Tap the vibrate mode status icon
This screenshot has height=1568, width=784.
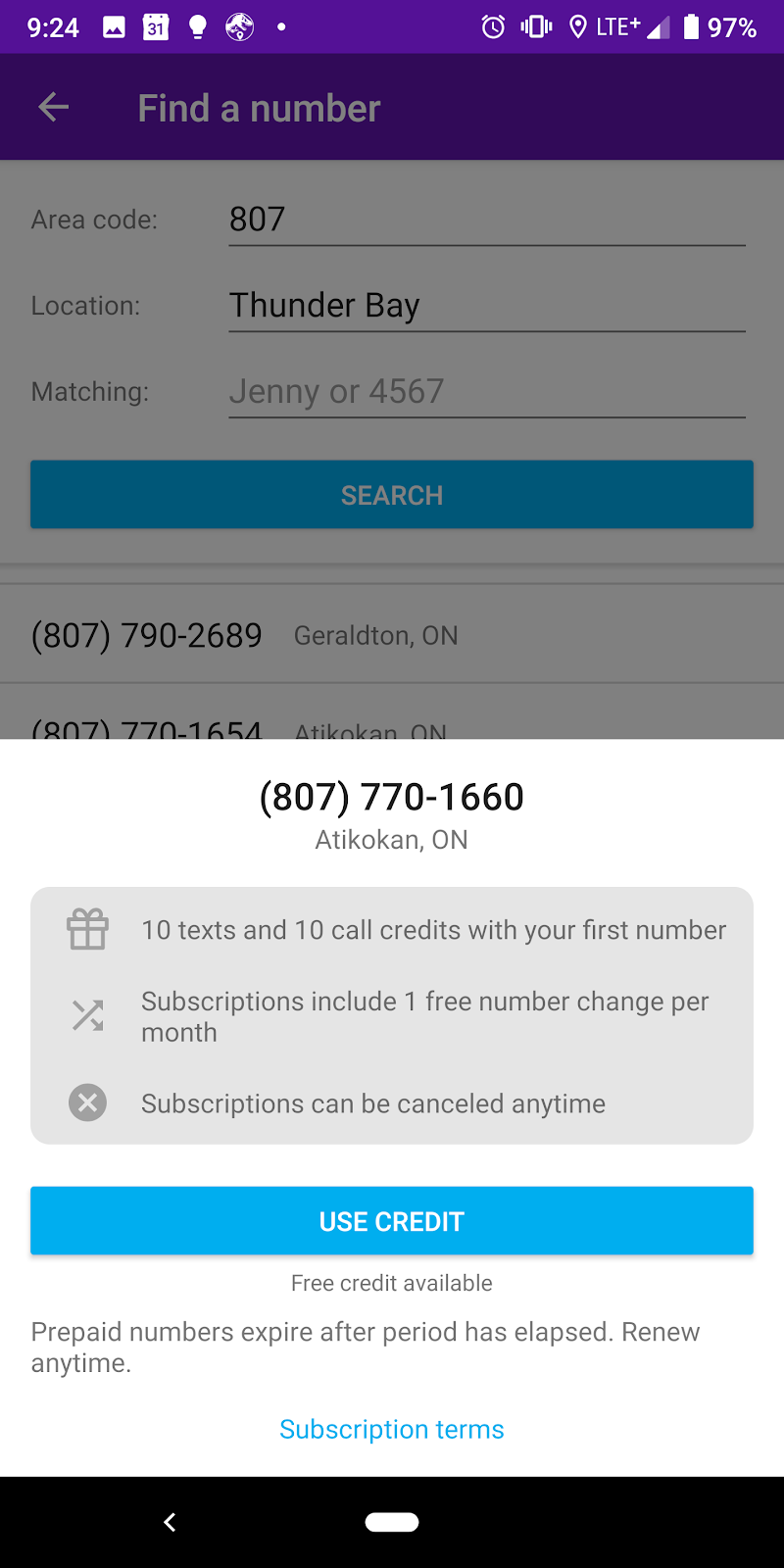point(533,26)
